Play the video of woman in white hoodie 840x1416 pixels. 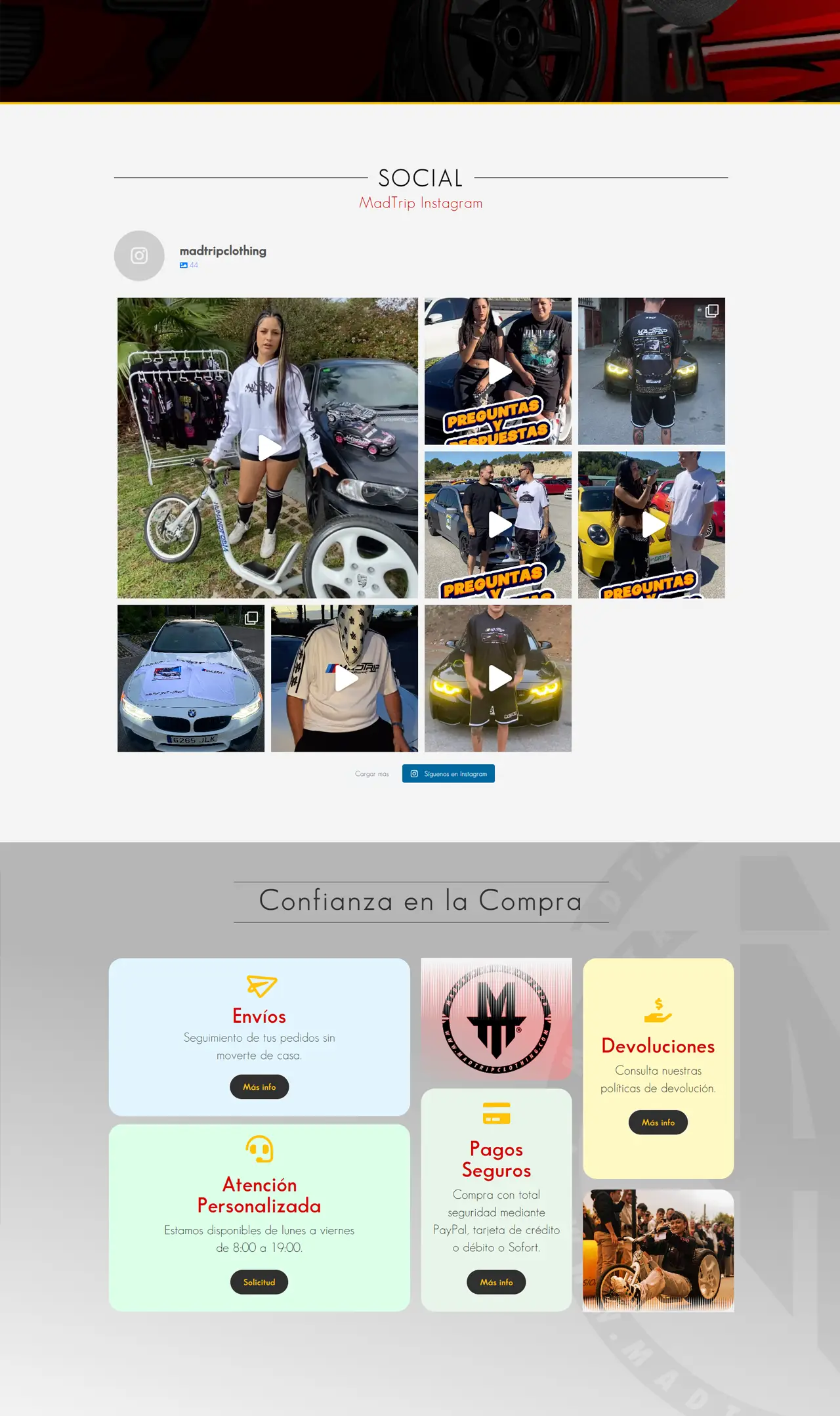[x=268, y=448]
